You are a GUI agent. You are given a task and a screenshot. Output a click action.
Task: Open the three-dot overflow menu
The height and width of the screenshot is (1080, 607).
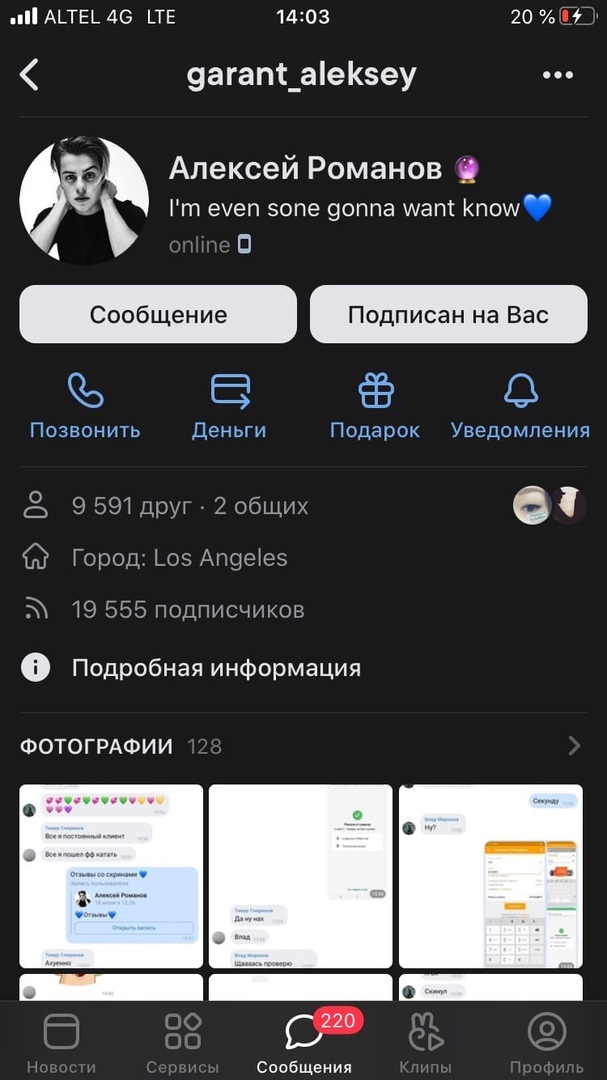pos(557,75)
